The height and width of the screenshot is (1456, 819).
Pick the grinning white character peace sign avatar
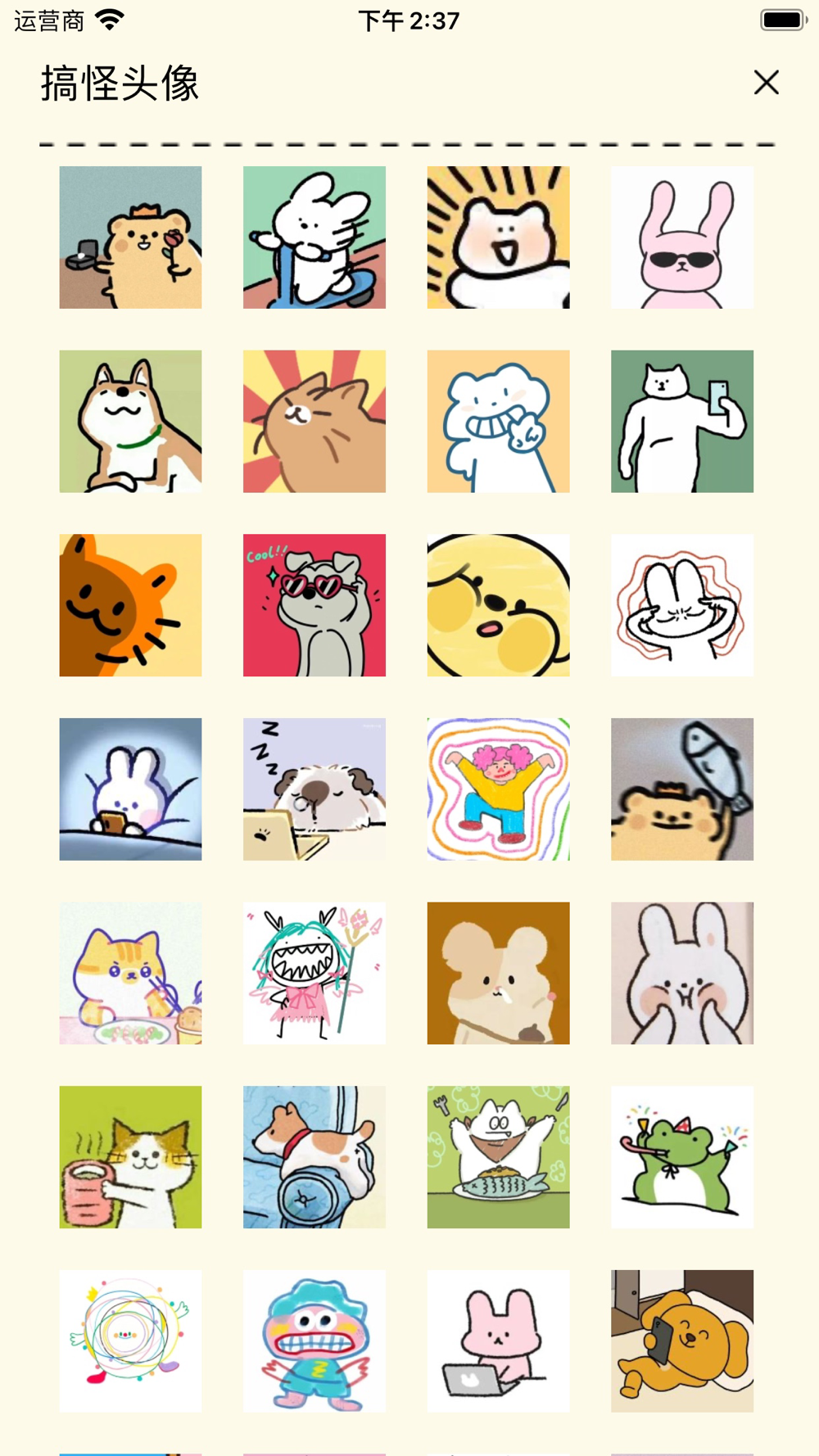pyautogui.click(x=498, y=422)
